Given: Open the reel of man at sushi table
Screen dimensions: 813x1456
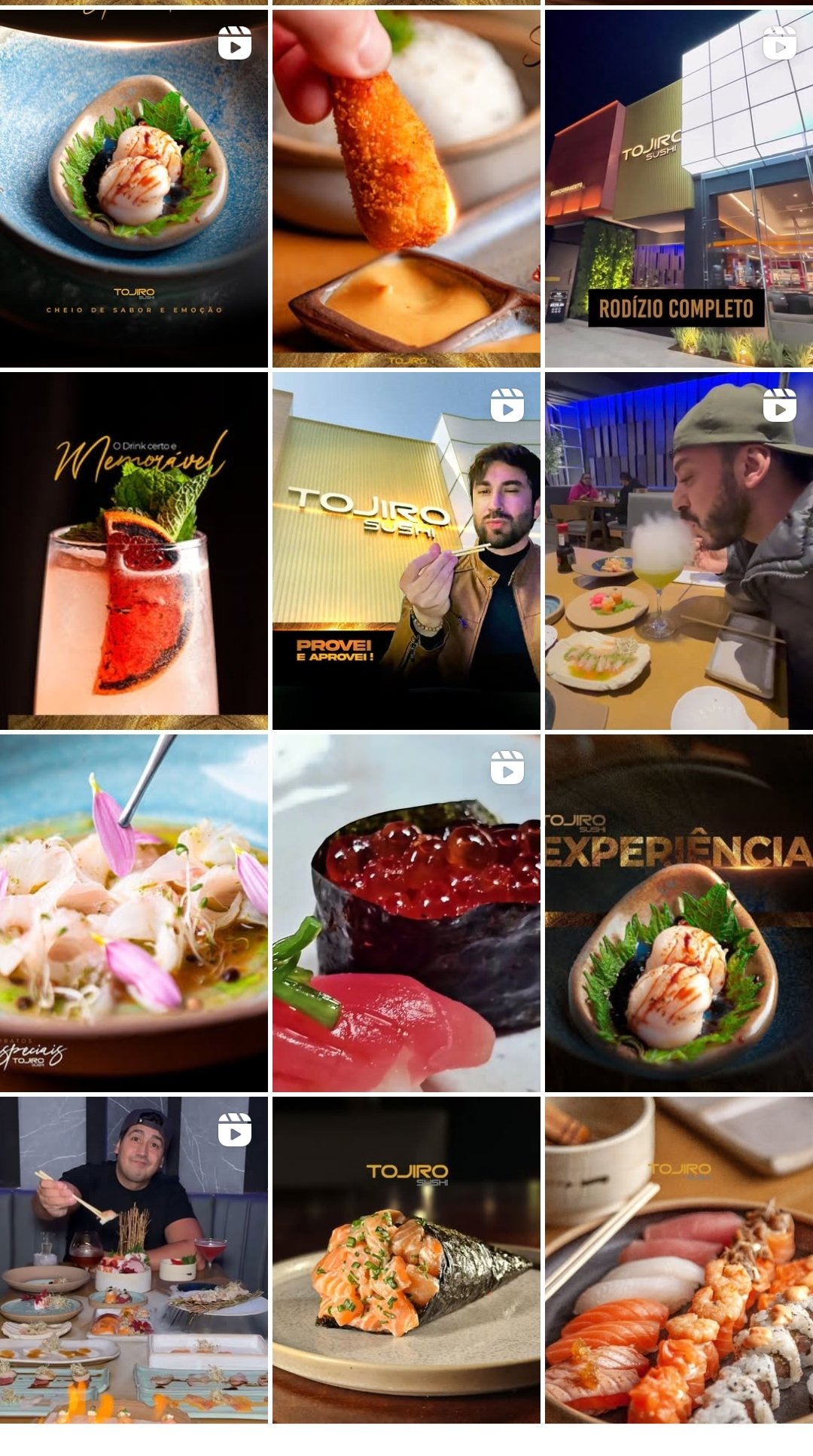Looking at the screenshot, I should pos(133,1259).
